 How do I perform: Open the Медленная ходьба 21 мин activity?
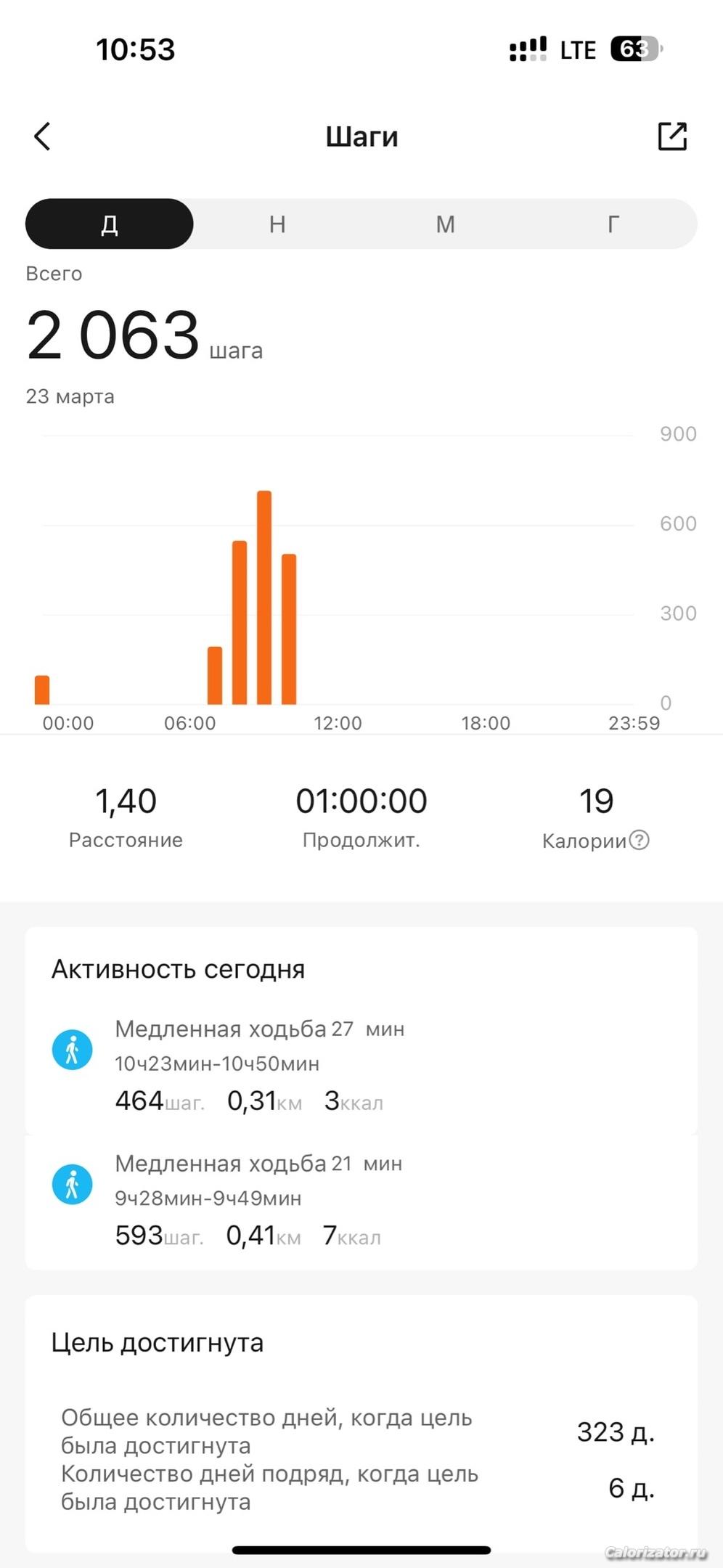tap(361, 1199)
